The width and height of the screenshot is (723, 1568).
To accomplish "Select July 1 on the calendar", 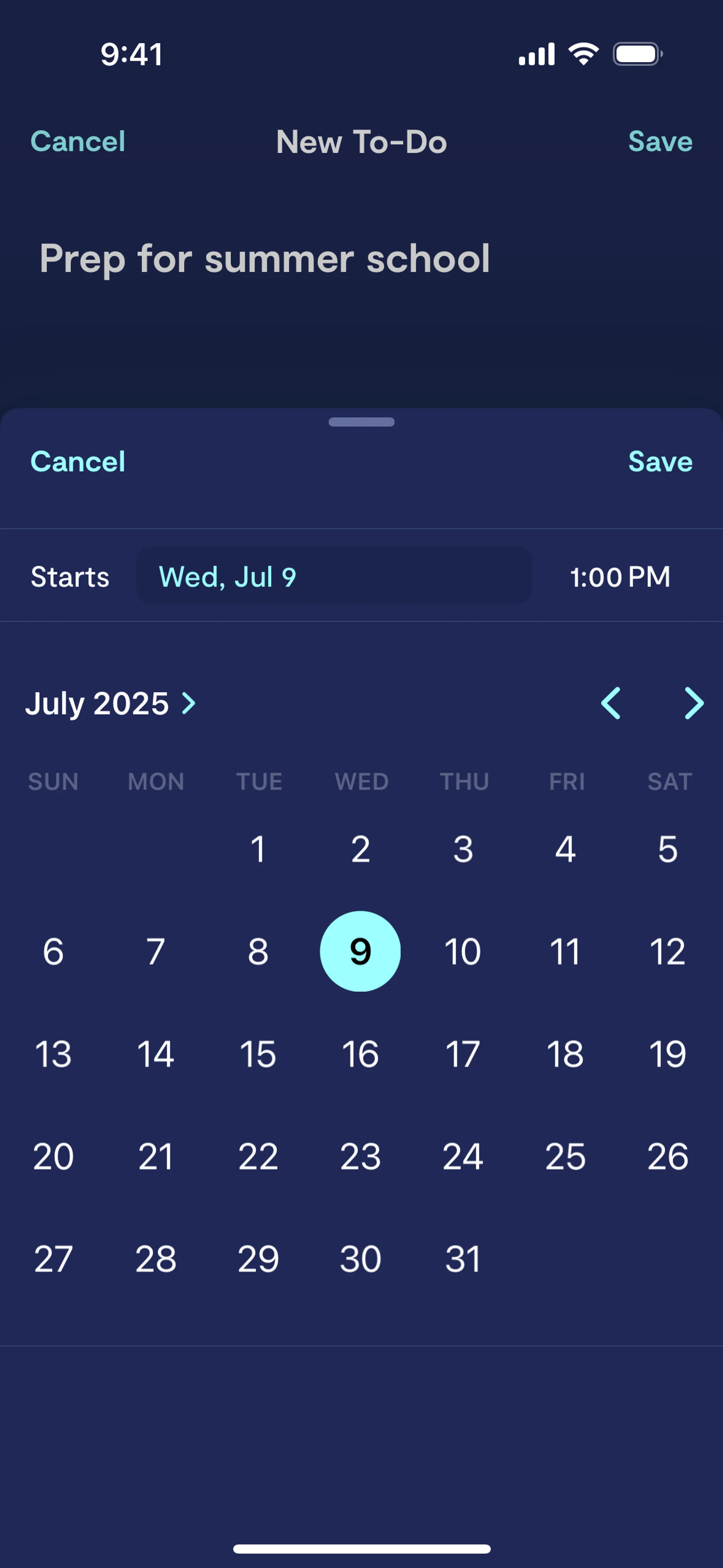I will click(258, 849).
